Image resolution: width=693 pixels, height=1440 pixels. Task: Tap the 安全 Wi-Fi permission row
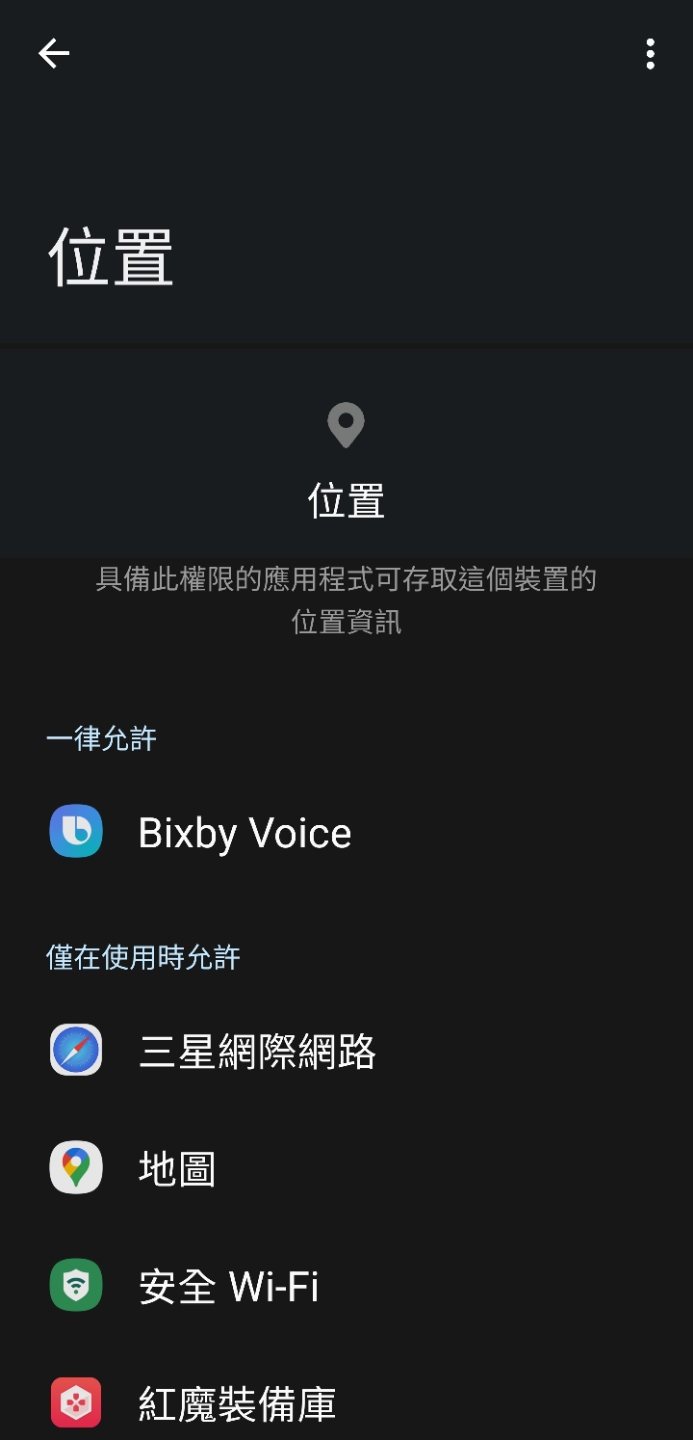[346, 1286]
